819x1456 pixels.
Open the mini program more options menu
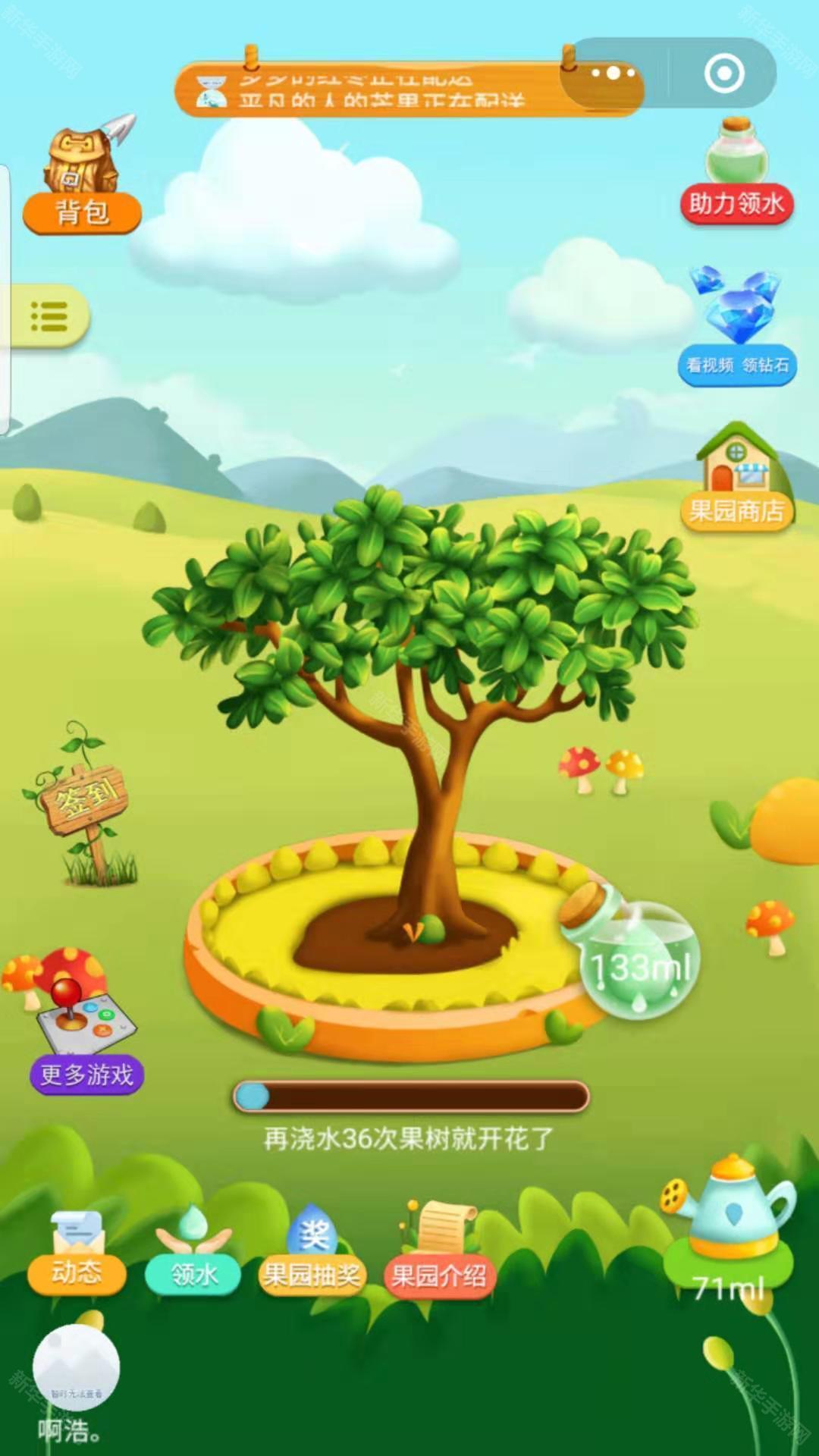[x=613, y=74]
